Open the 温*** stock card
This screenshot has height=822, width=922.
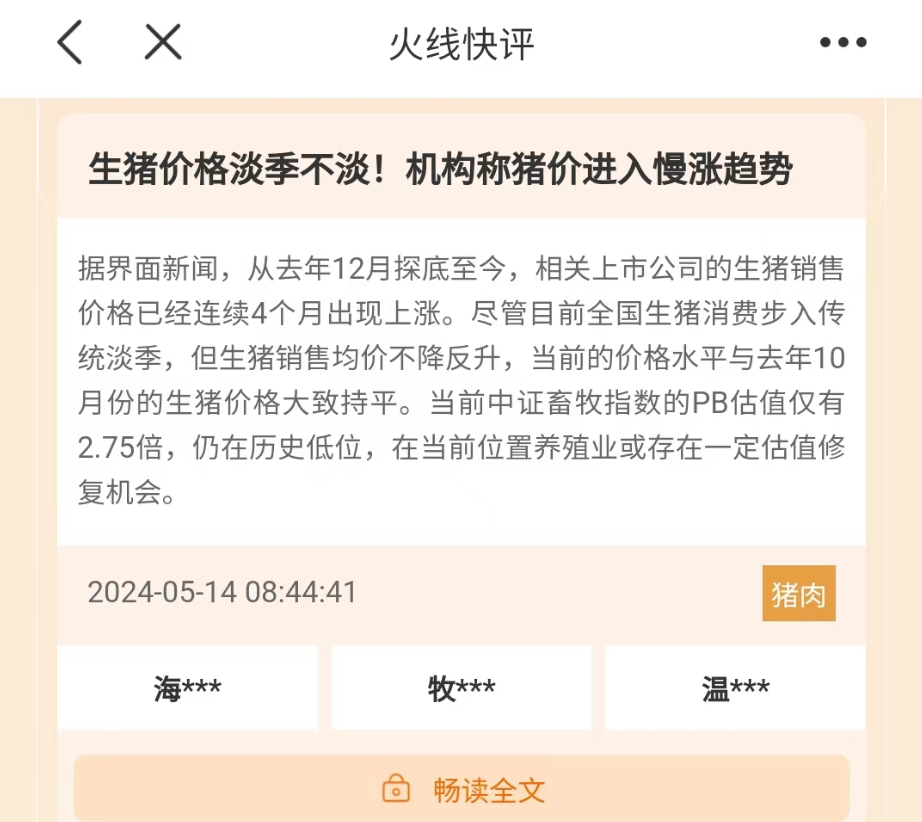pyautogui.click(x=735, y=688)
